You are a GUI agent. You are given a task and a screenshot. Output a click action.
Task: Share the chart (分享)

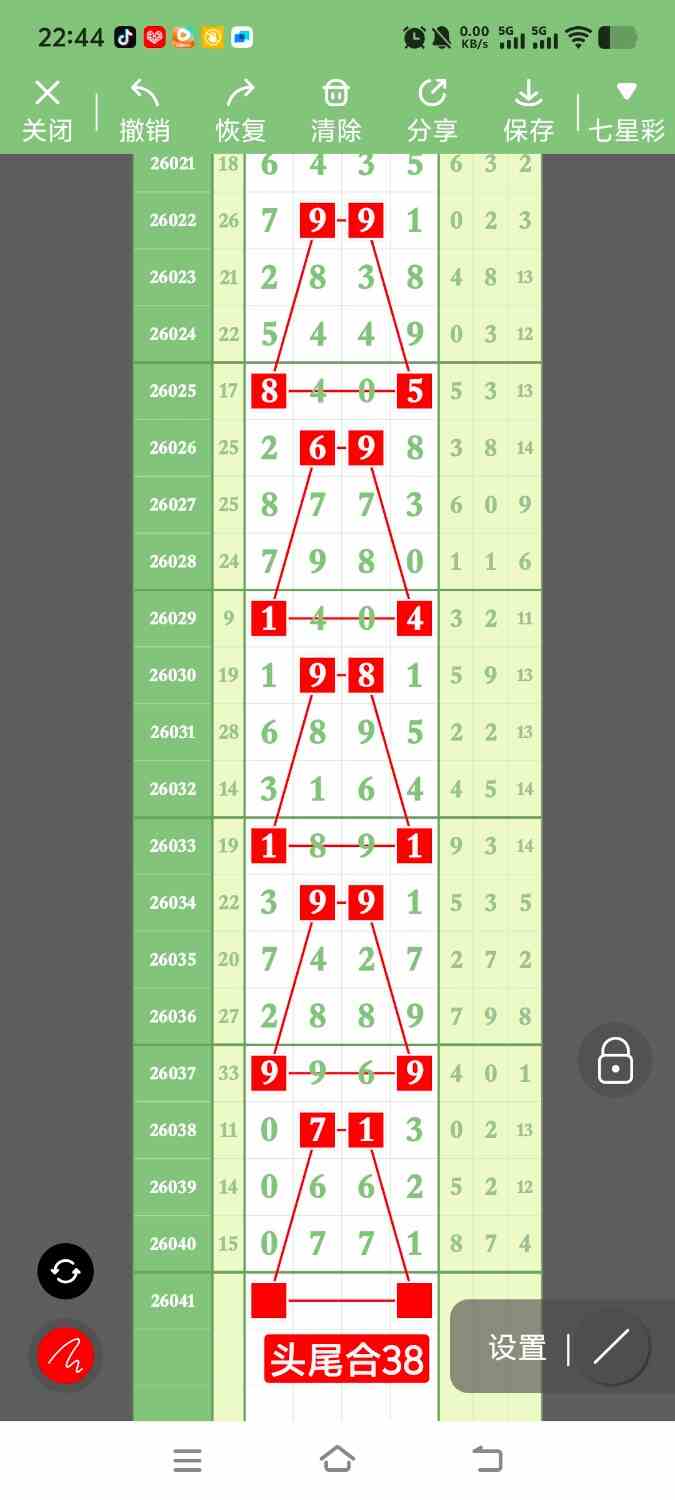tap(432, 111)
